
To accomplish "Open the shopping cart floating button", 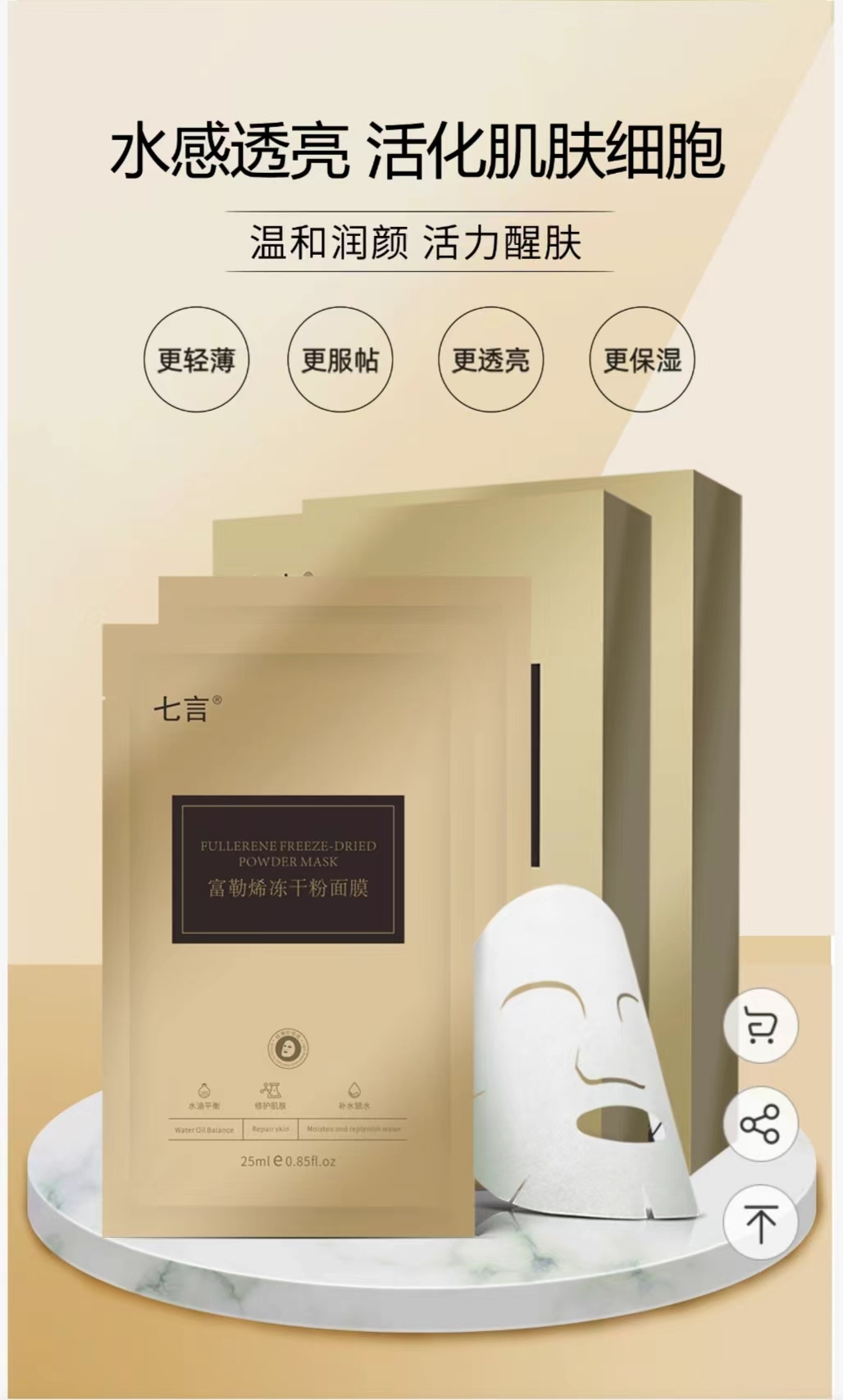I will (x=760, y=1025).
